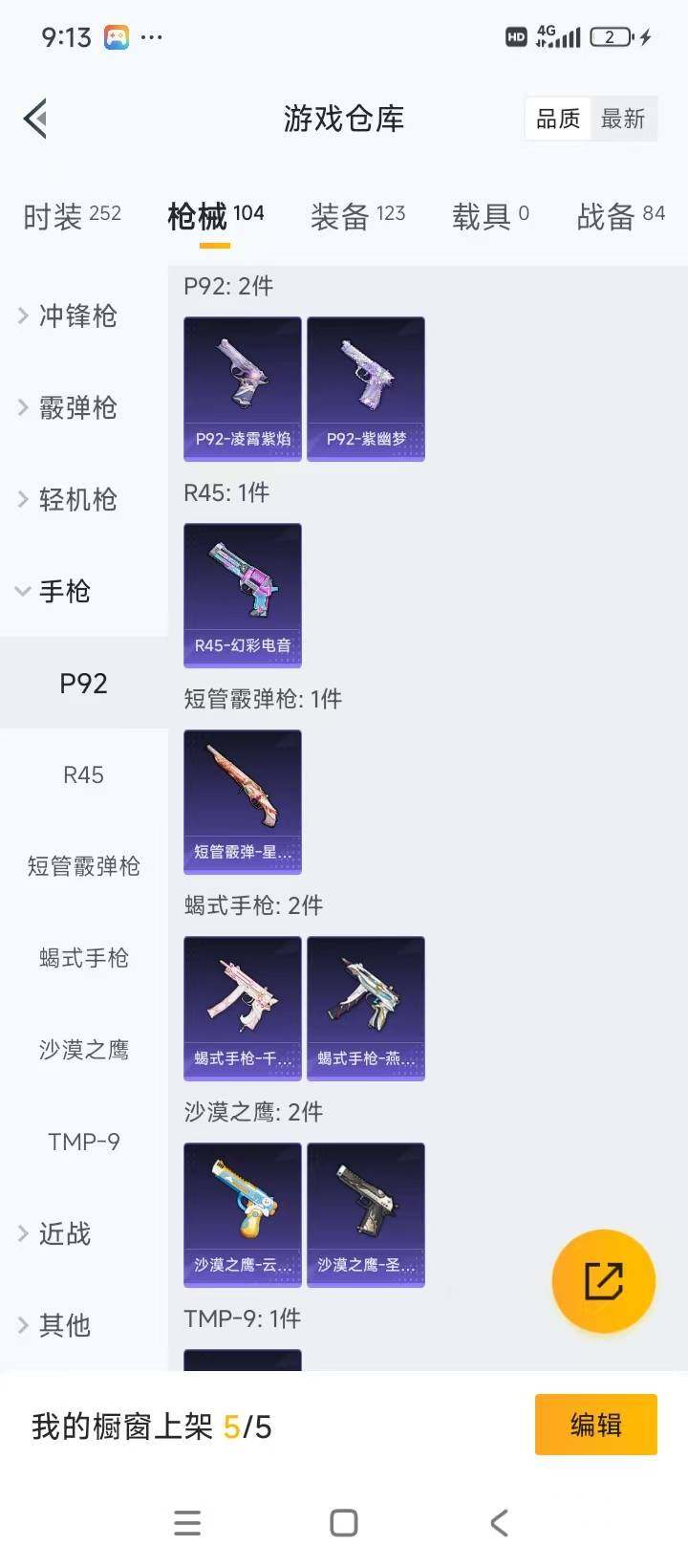Switch sorting to 最新 newest mode
688x1568 pixels.
coord(624,119)
